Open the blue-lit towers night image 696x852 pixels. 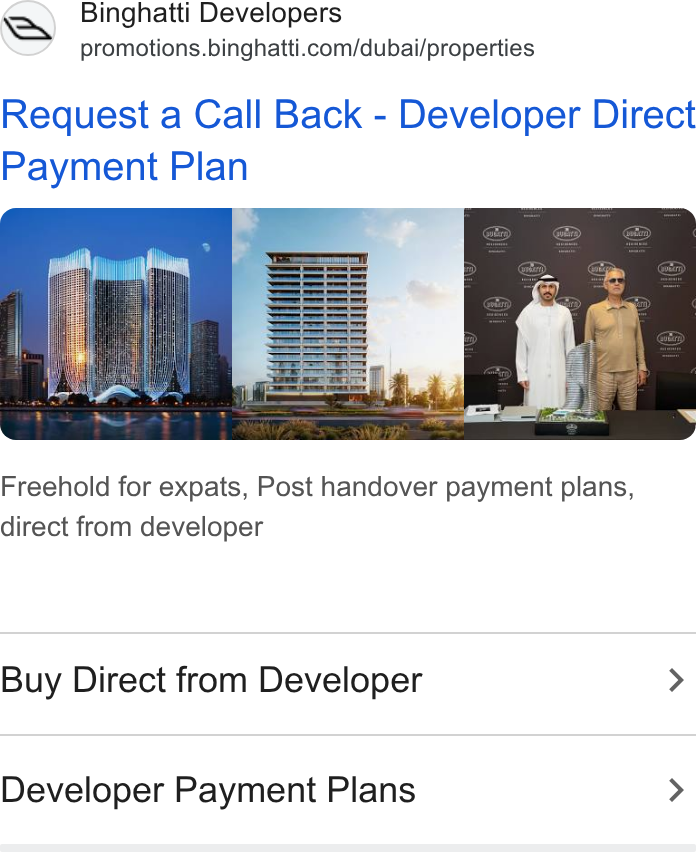point(116,324)
